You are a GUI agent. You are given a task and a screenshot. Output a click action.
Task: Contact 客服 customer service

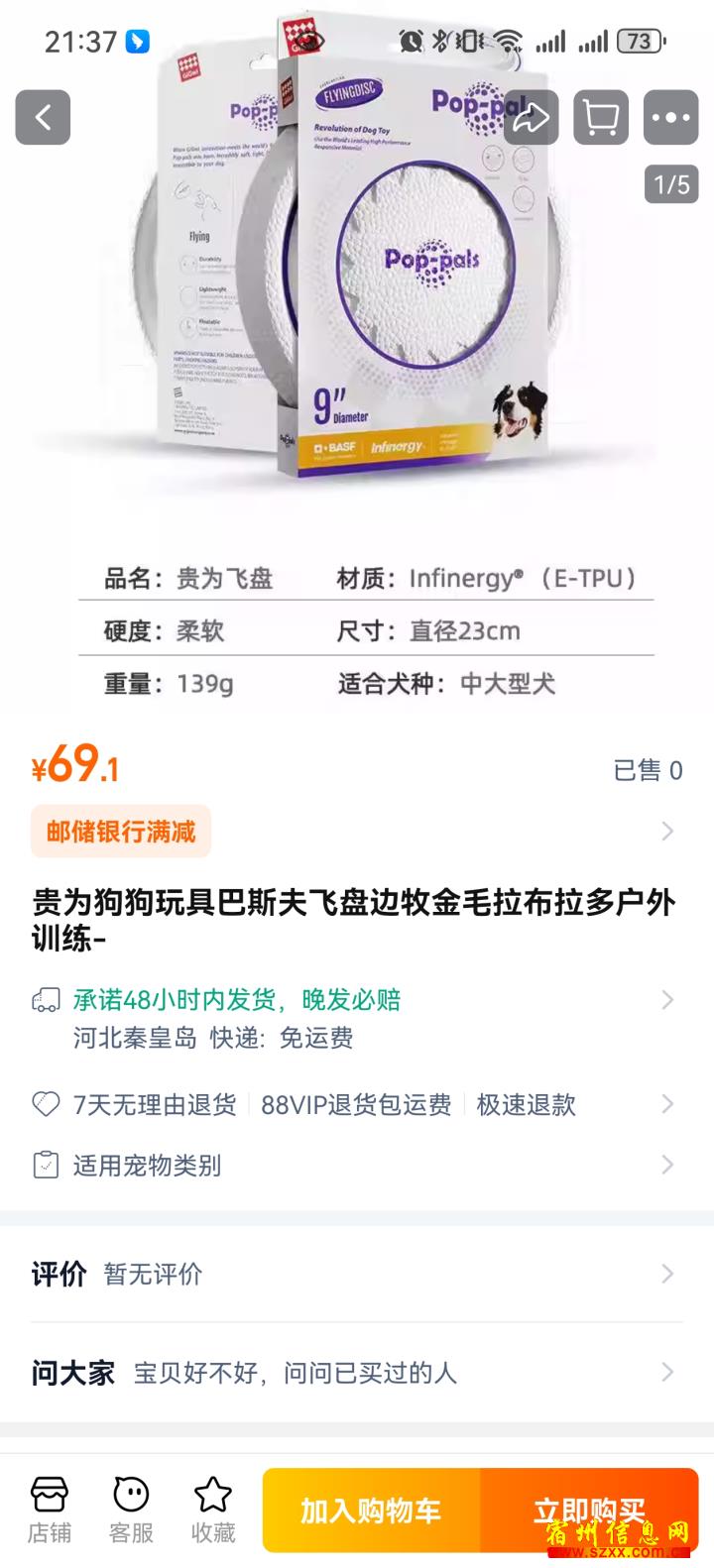click(x=131, y=1511)
